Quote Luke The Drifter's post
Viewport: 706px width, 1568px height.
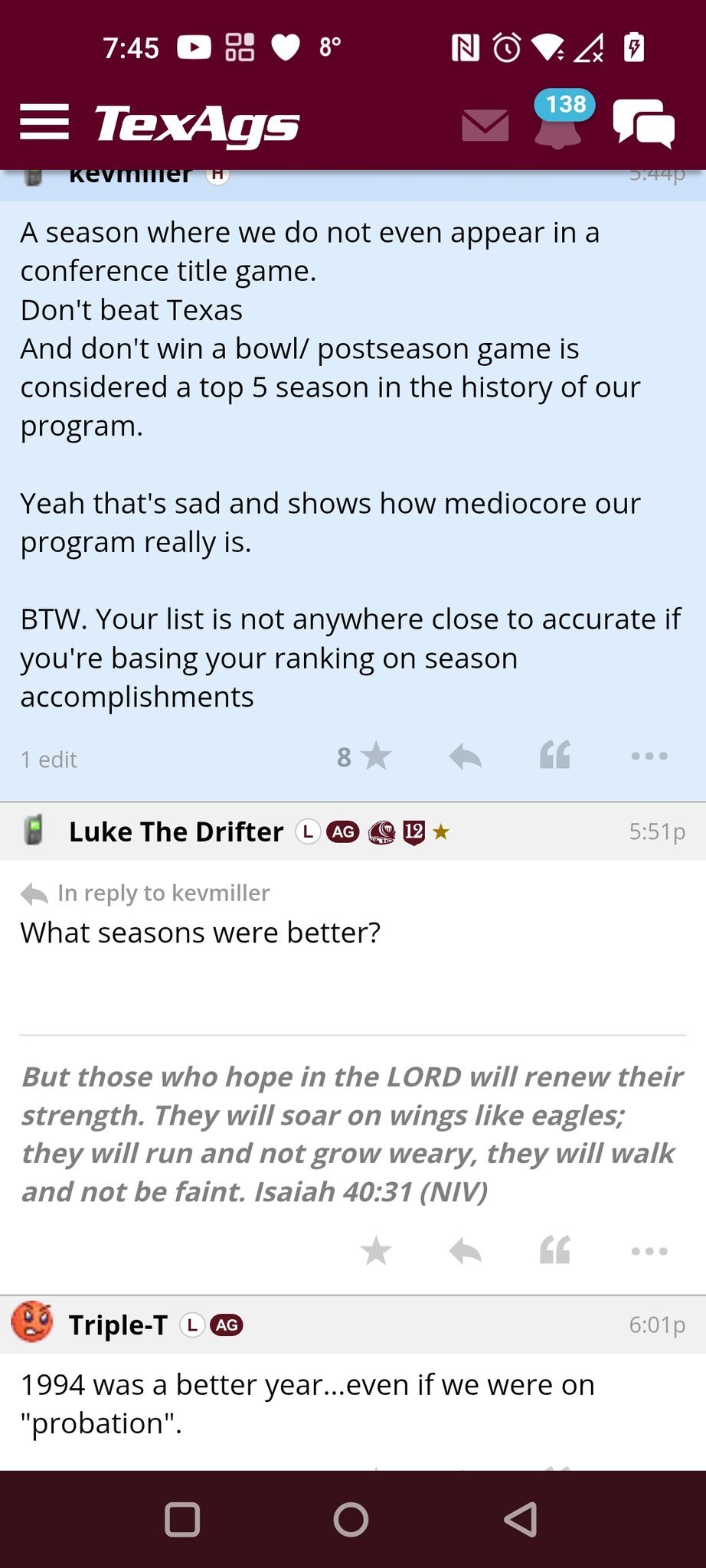tap(555, 1249)
